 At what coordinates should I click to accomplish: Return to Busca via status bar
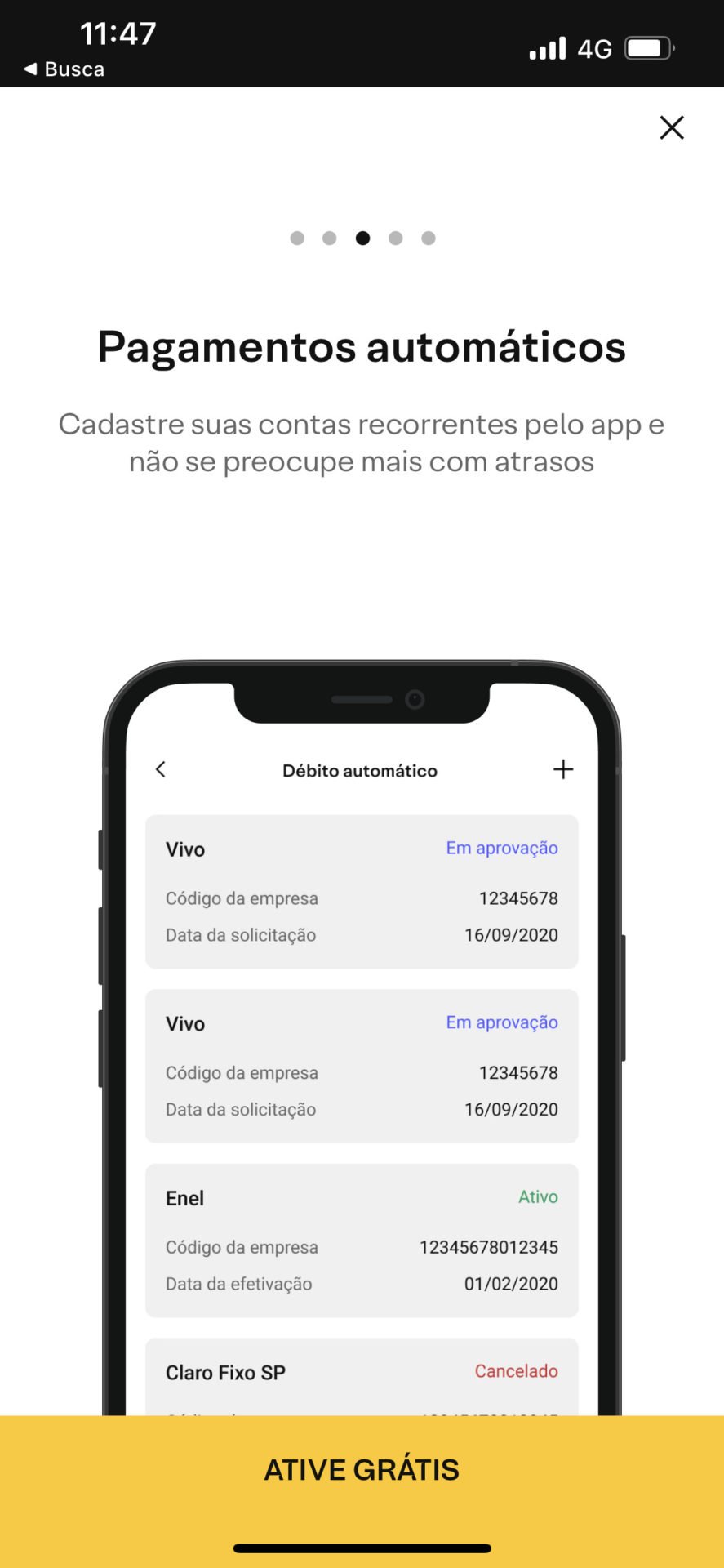[x=64, y=69]
